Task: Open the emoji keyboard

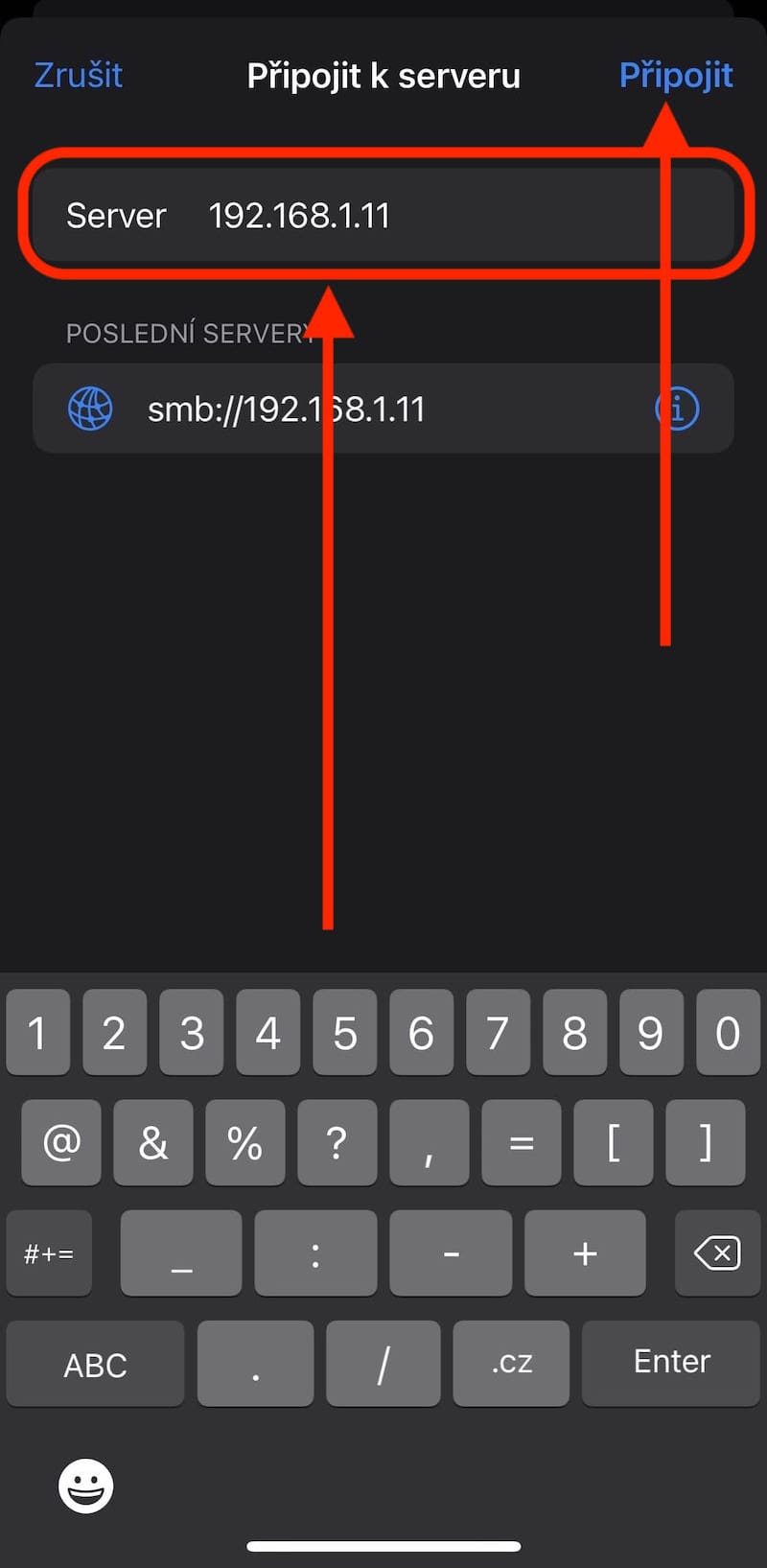Action: point(86,1486)
